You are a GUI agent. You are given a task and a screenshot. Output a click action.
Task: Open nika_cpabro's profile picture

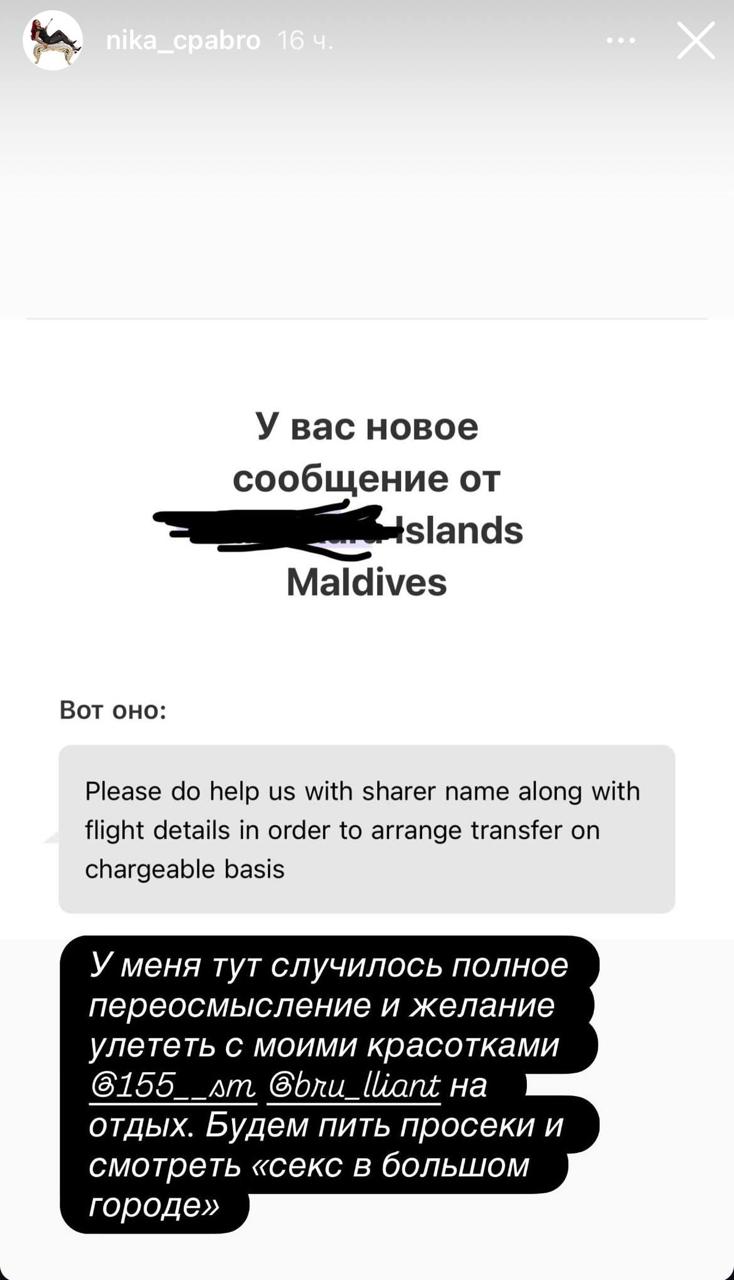pyautogui.click(x=53, y=40)
